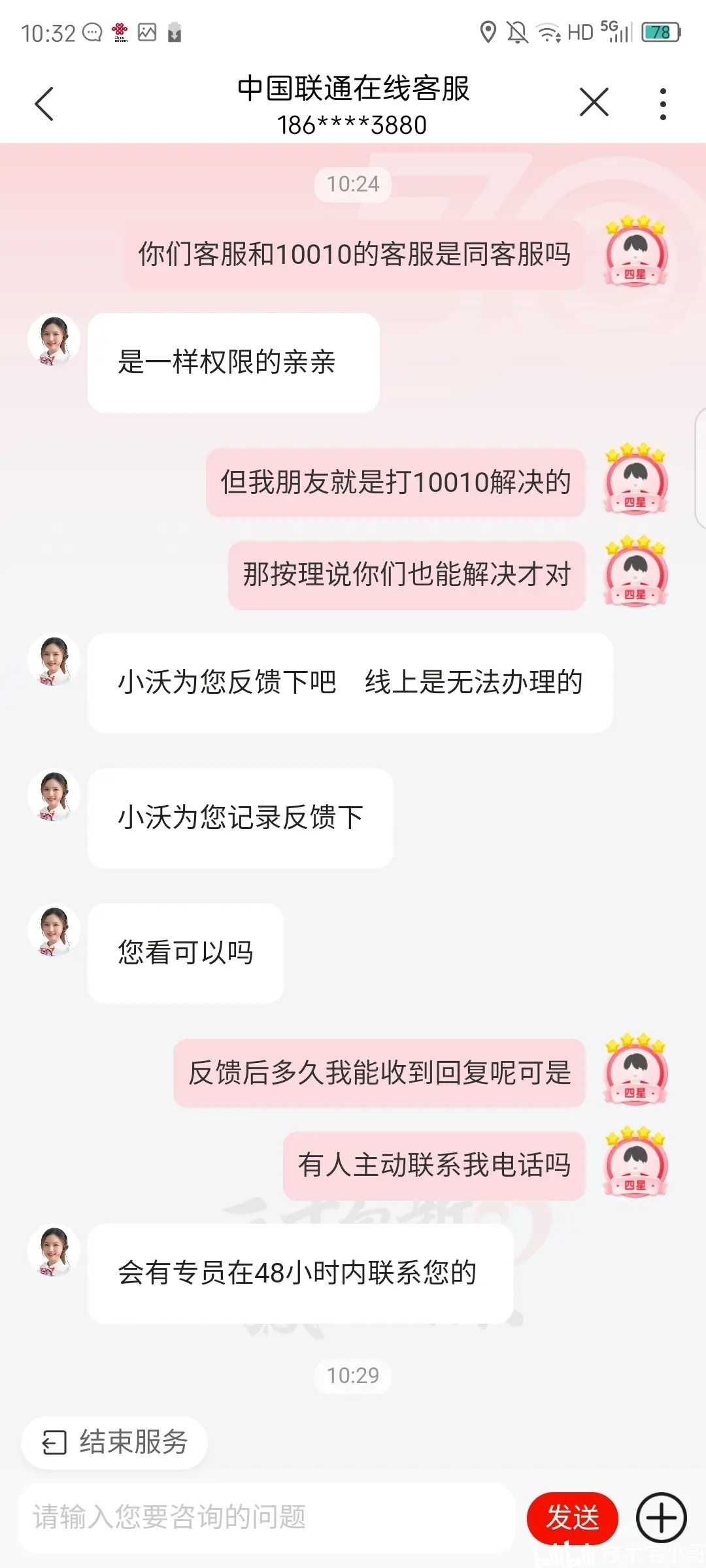
Task: Go back from the China Unicom customer service chat
Action: (44, 104)
